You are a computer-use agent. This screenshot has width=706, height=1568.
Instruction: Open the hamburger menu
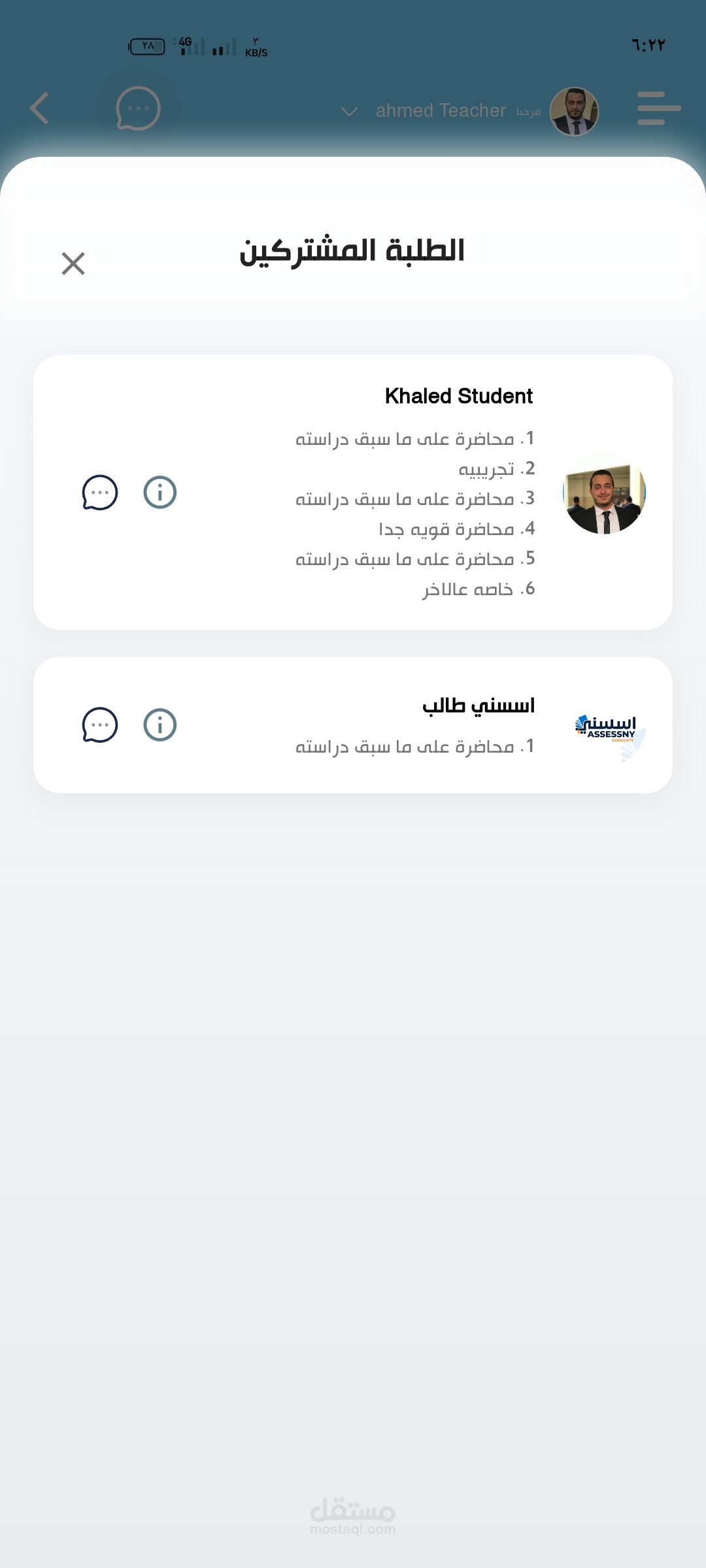[x=658, y=108]
